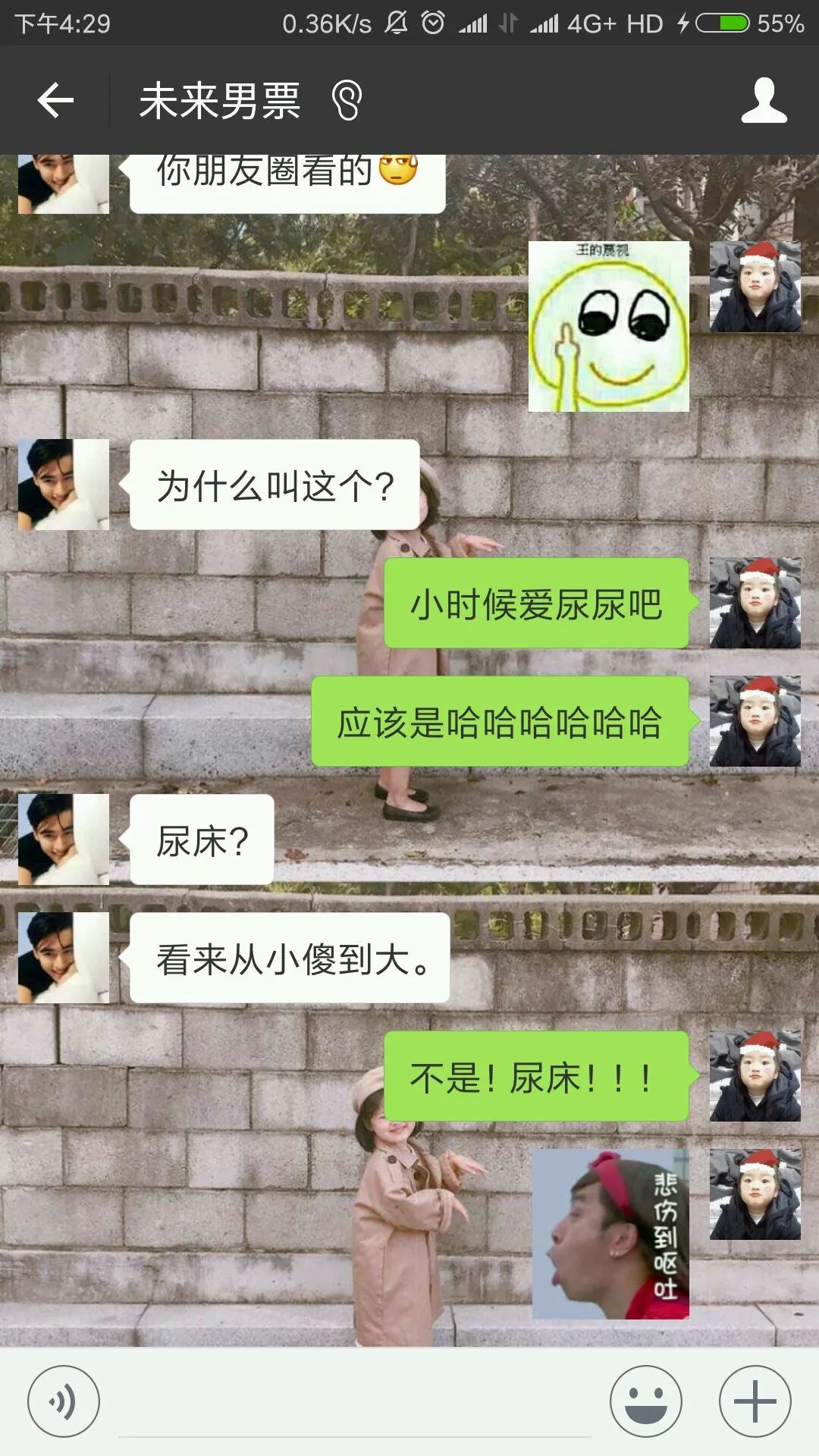
Task: Switch to voice message input
Action: 64,1401
